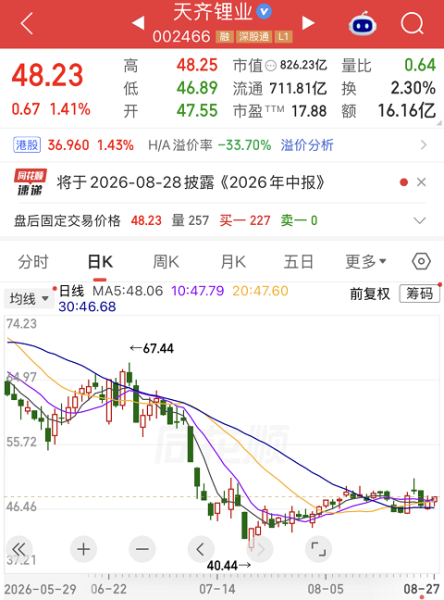Open the 均线 indicator dropdown
444x600 pixels.
(x=29, y=298)
